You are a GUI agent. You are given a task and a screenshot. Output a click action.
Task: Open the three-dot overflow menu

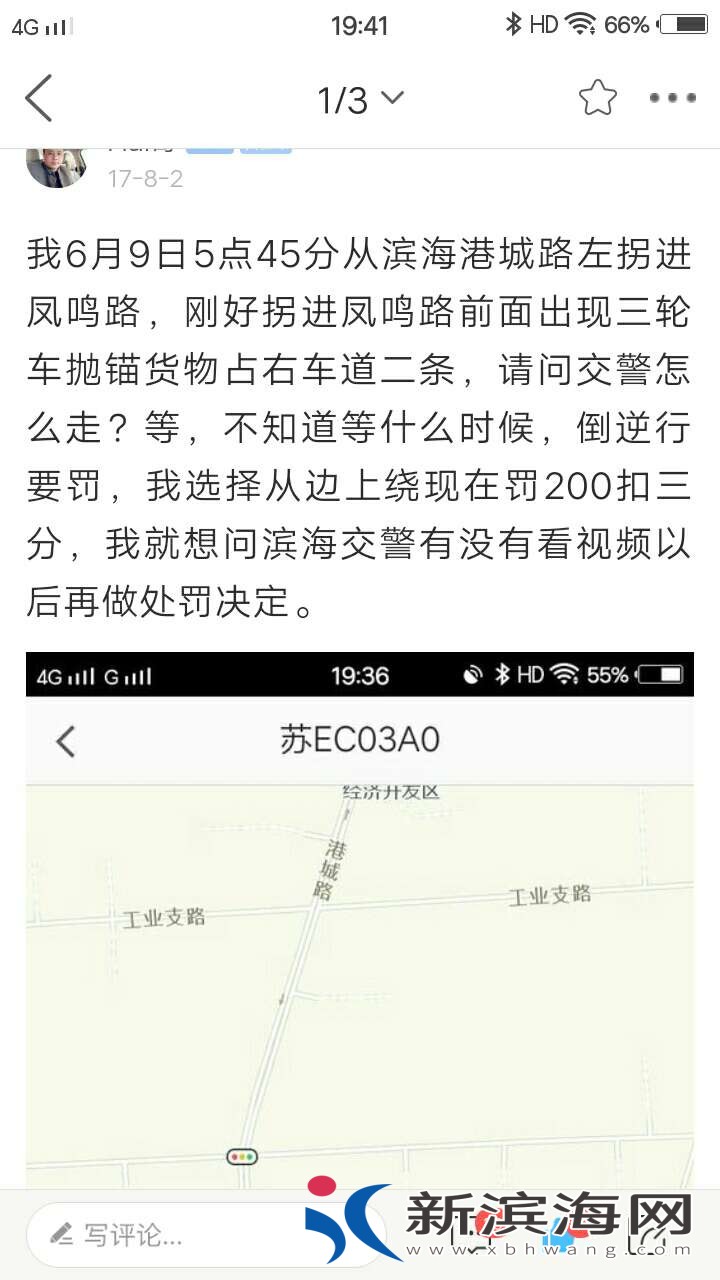pos(672,98)
